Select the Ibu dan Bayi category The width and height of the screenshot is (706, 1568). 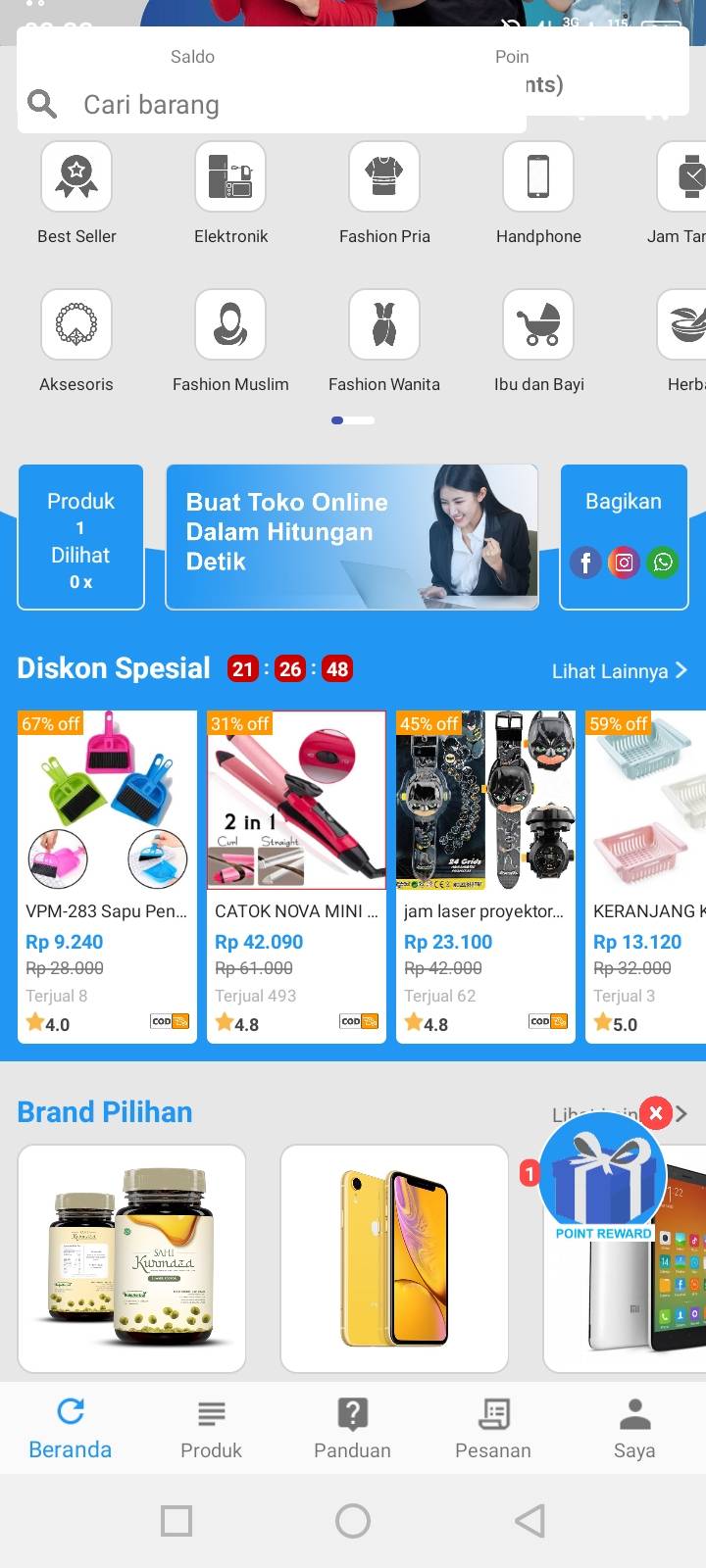538,341
